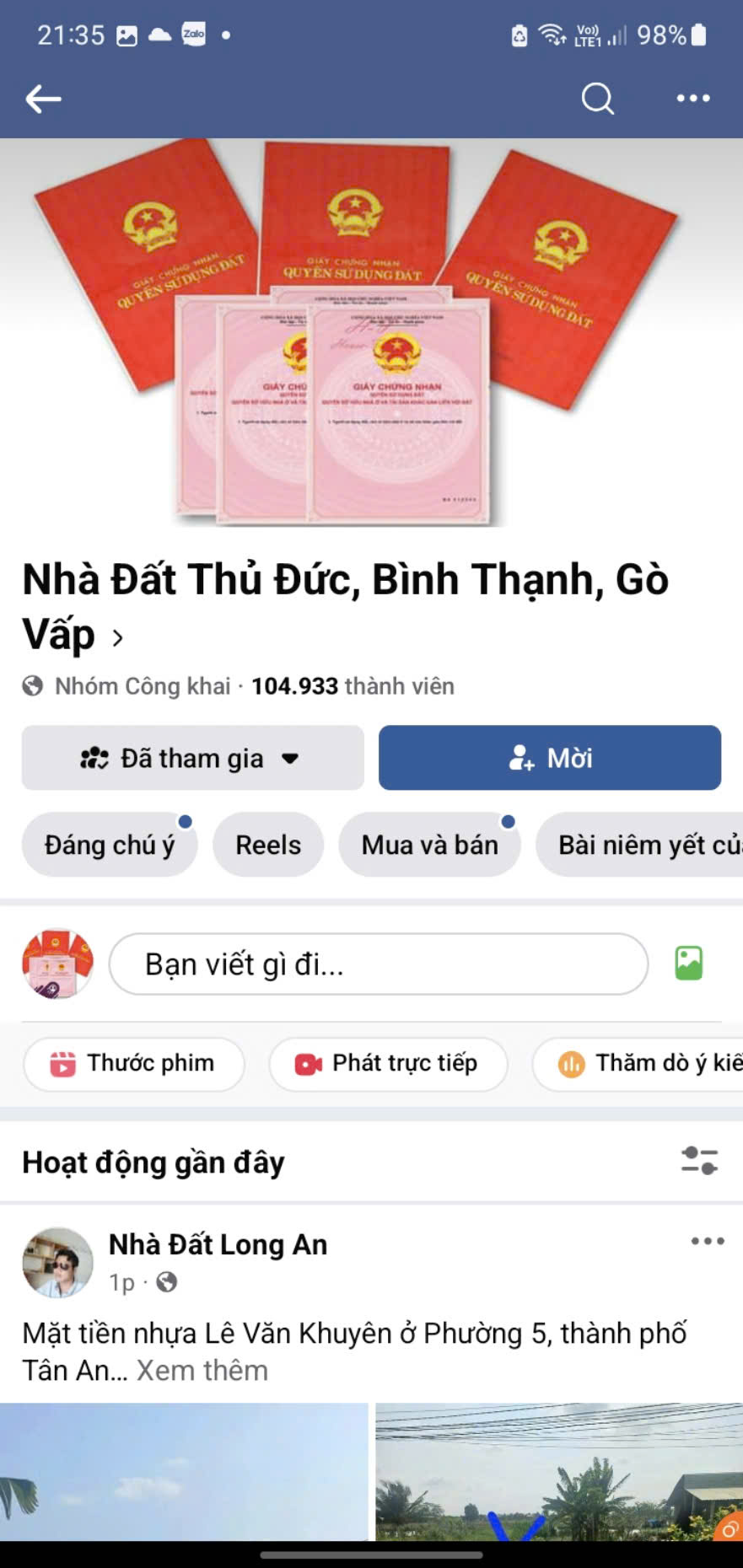Open options on Nhà Đất Long An's post

tap(707, 1241)
